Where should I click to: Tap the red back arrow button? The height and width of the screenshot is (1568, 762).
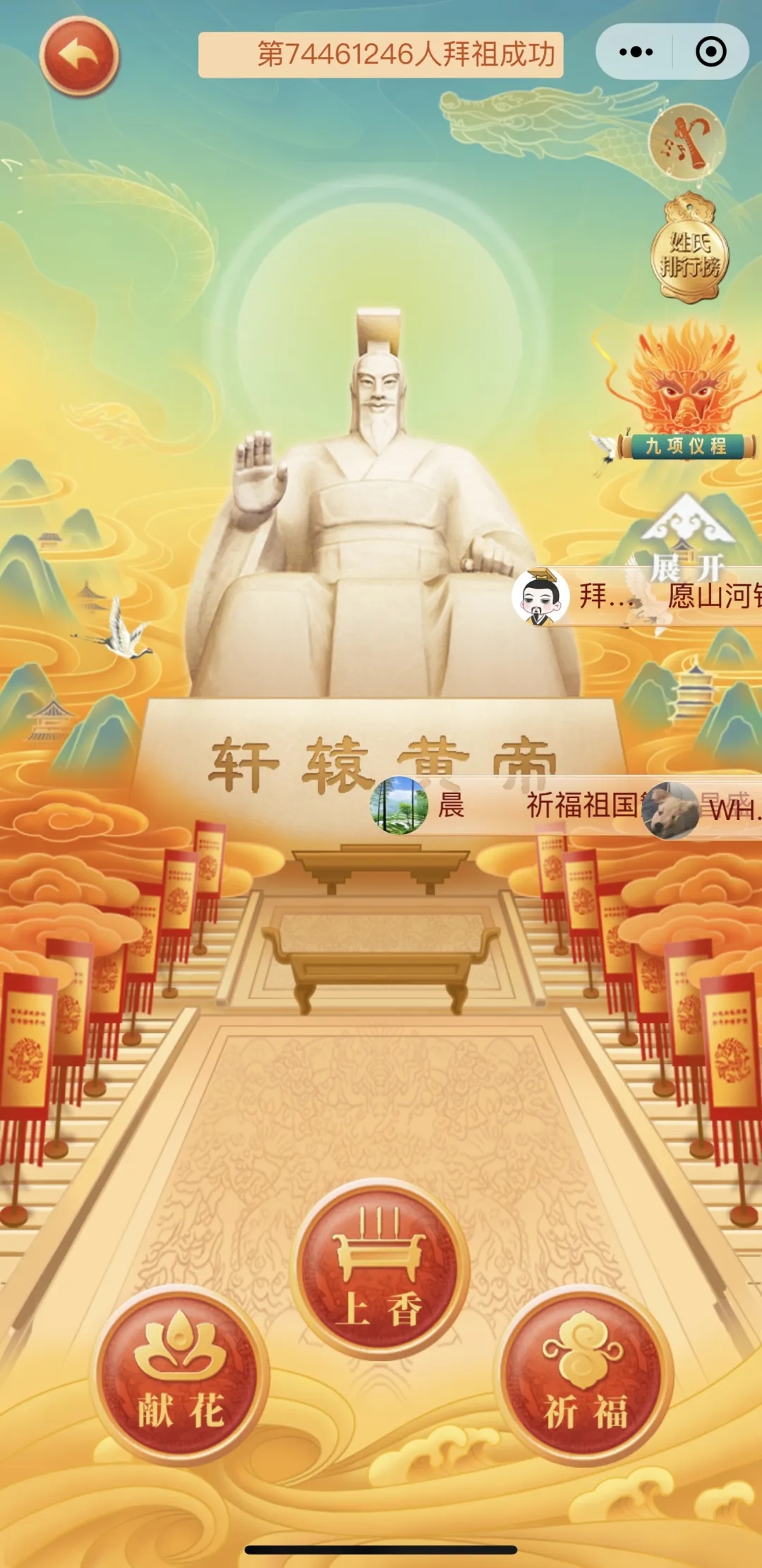click(79, 56)
